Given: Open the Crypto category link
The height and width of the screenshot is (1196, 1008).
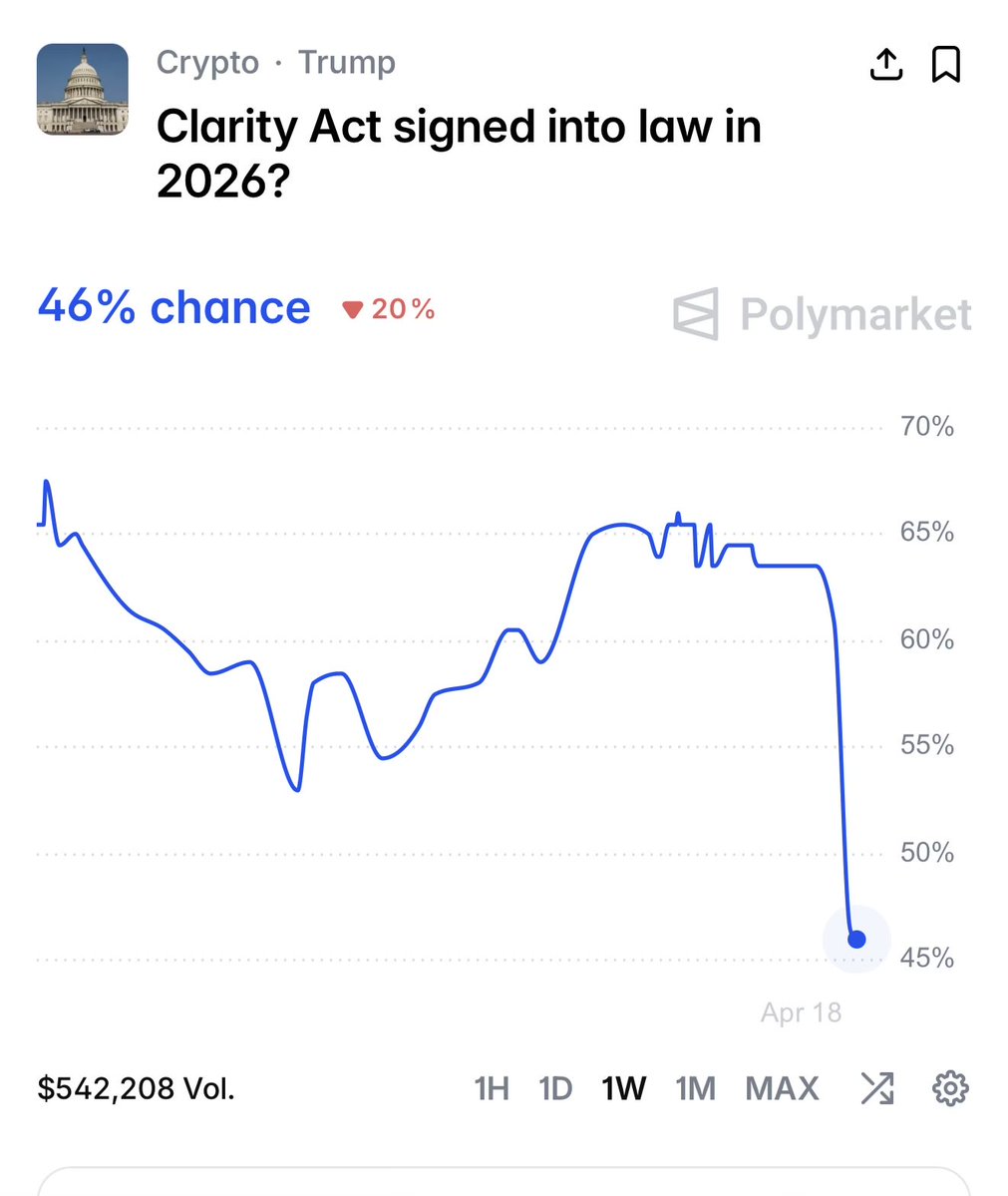Looking at the screenshot, I should (207, 63).
